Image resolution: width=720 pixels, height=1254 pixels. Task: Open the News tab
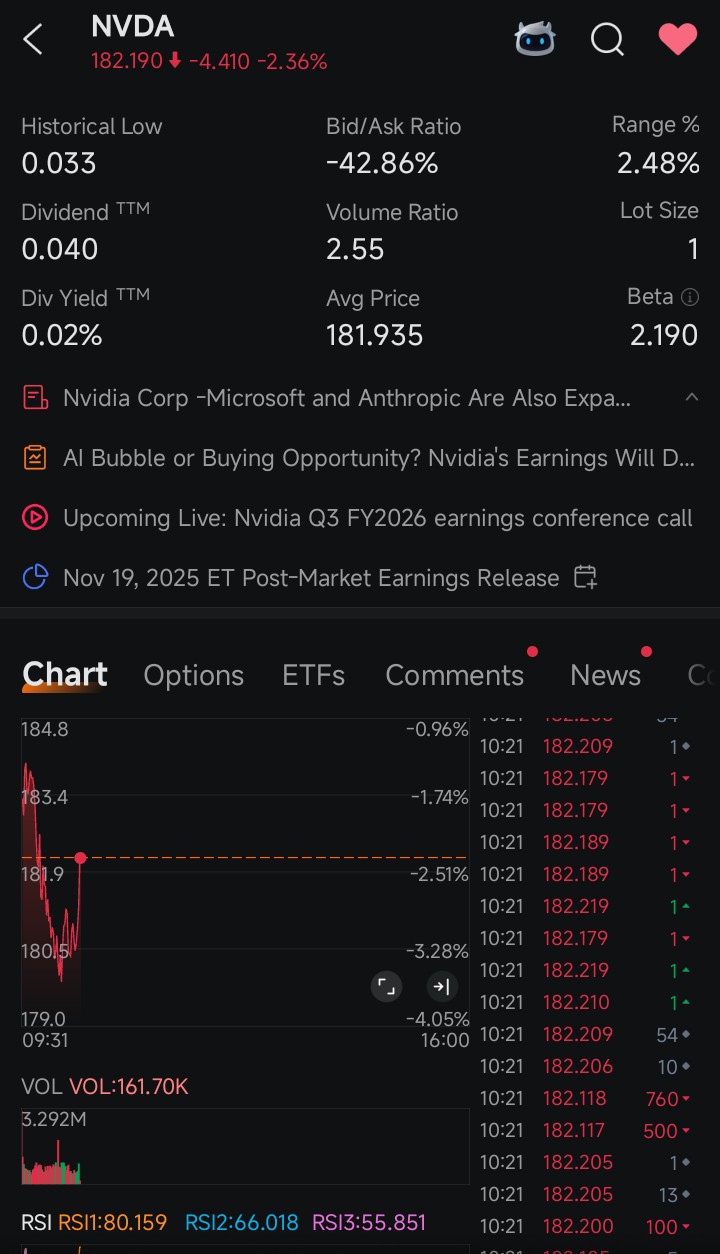pos(605,676)
